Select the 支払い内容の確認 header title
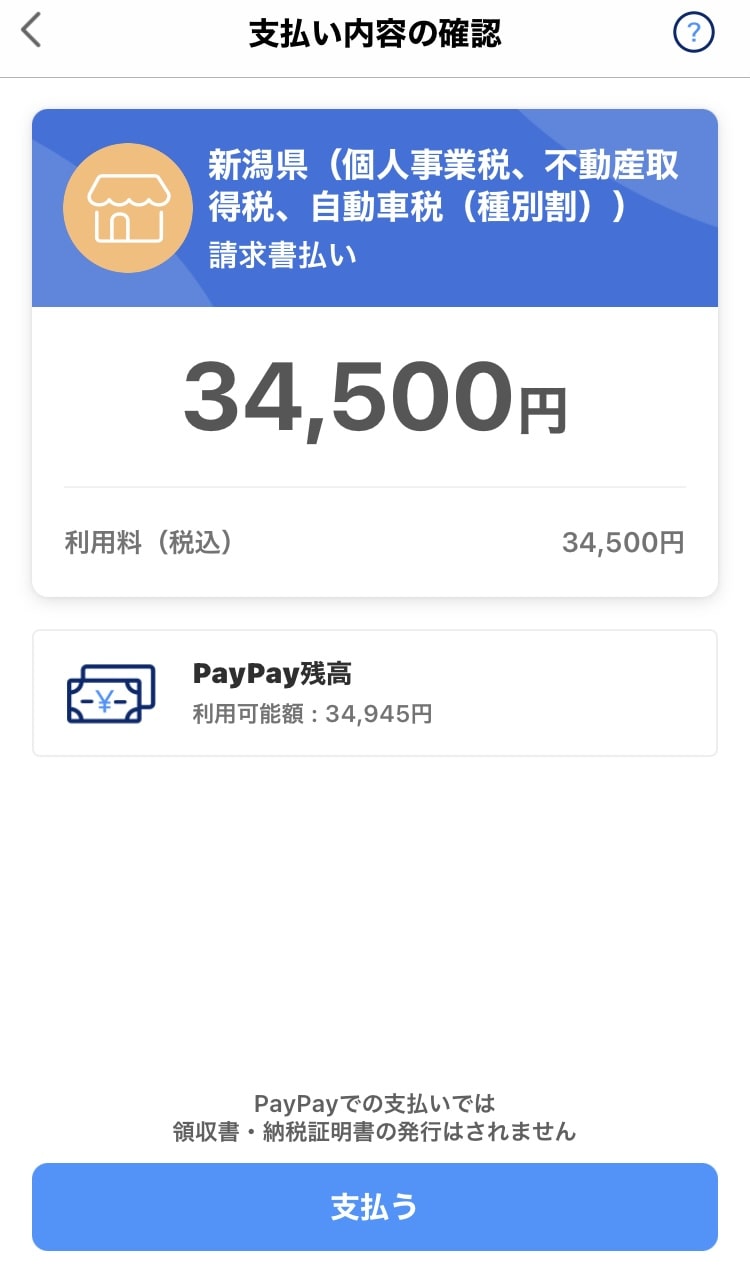750x1283 pixels. [x=375, y=32]
